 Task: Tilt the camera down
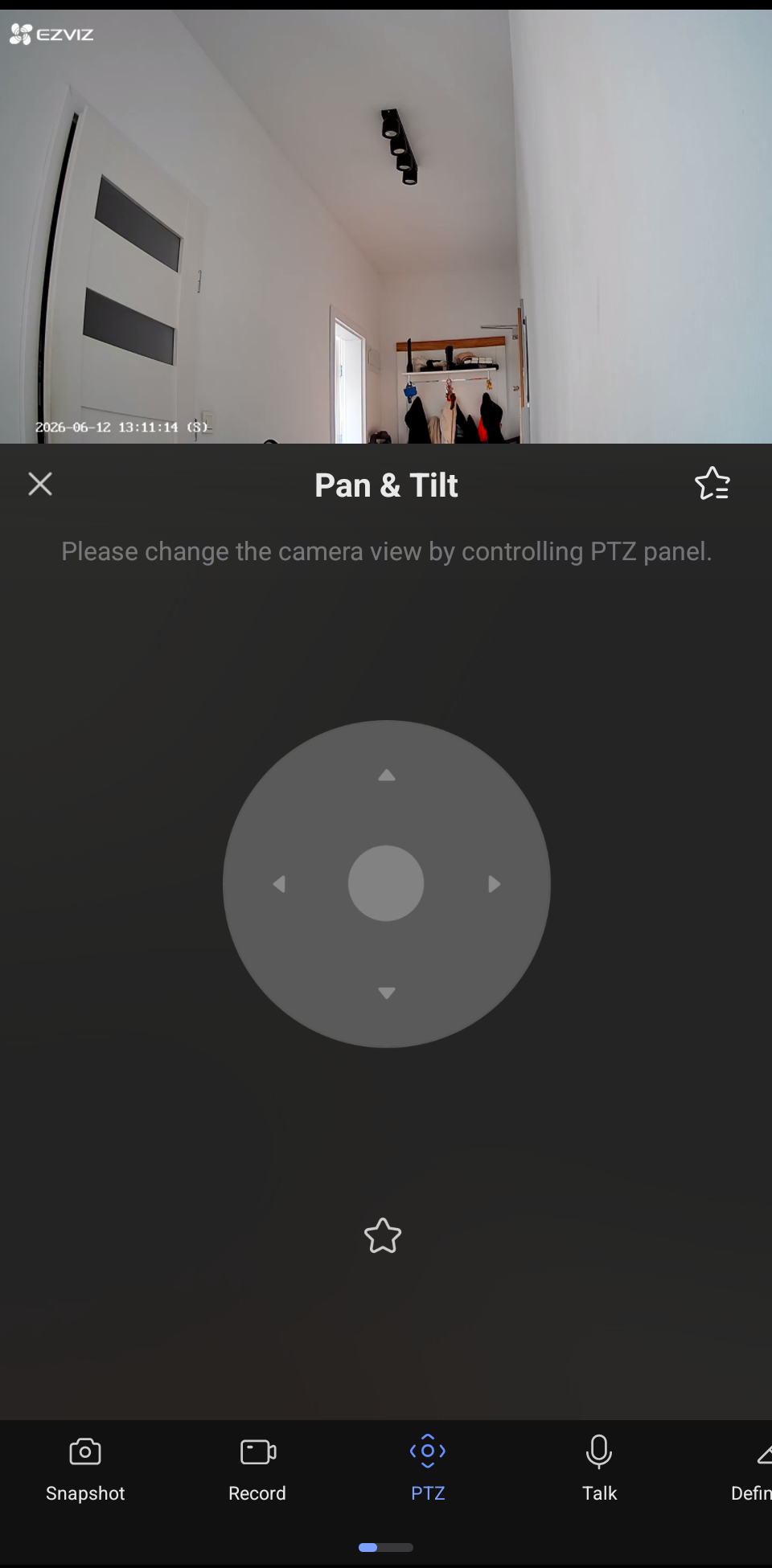point(387,993)
